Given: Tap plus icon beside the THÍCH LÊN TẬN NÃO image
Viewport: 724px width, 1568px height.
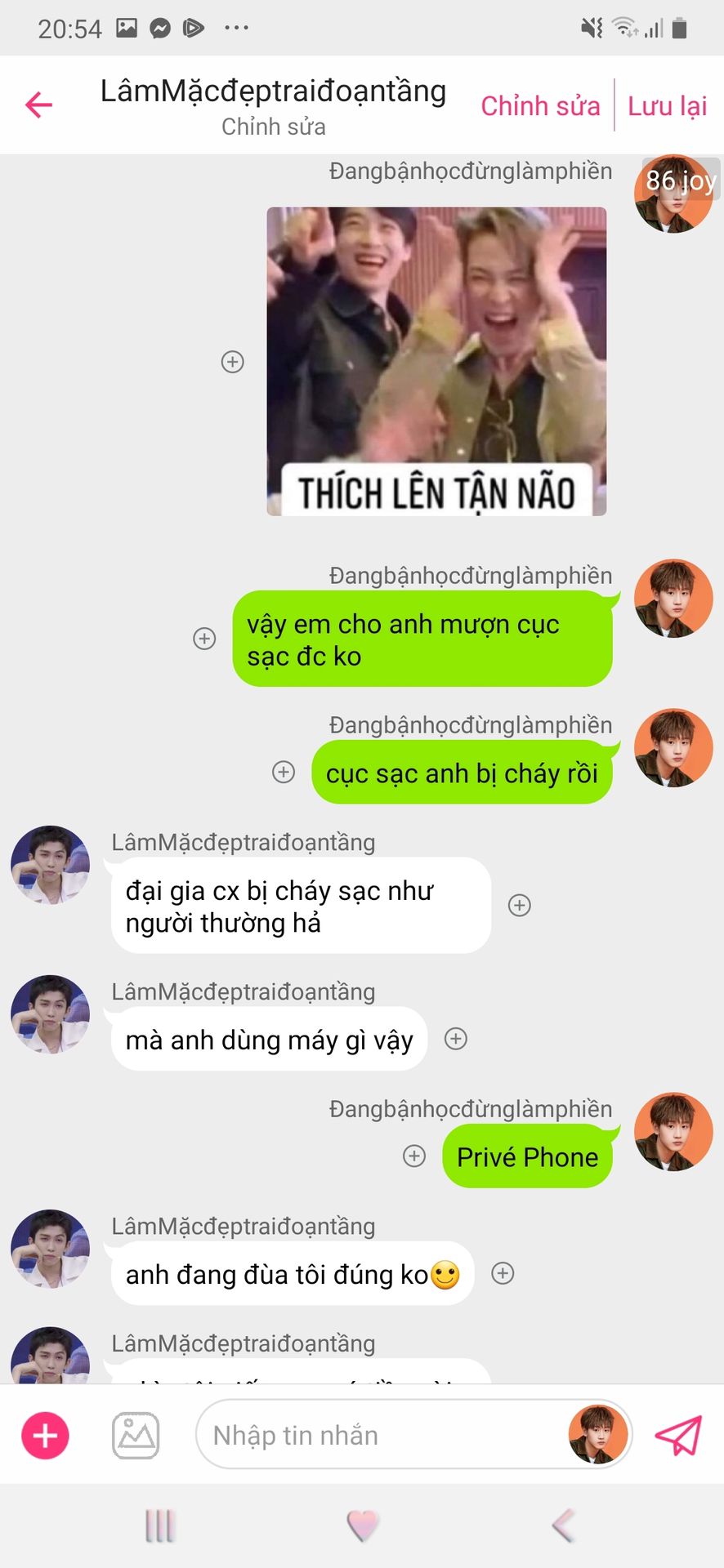Looking at the screenshot, I should (233, 362).
